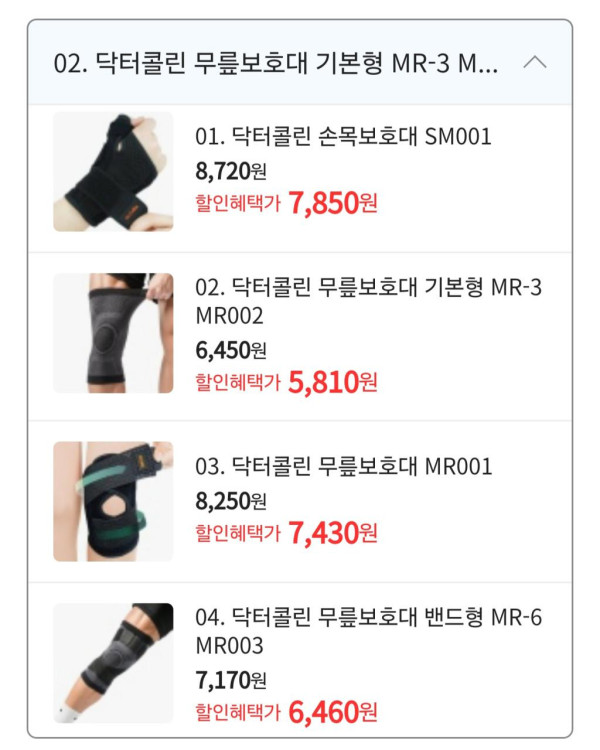
Task: Pick option 03. 닥터콜린 무릎보호대 MR001
Action: coord(343,467)
